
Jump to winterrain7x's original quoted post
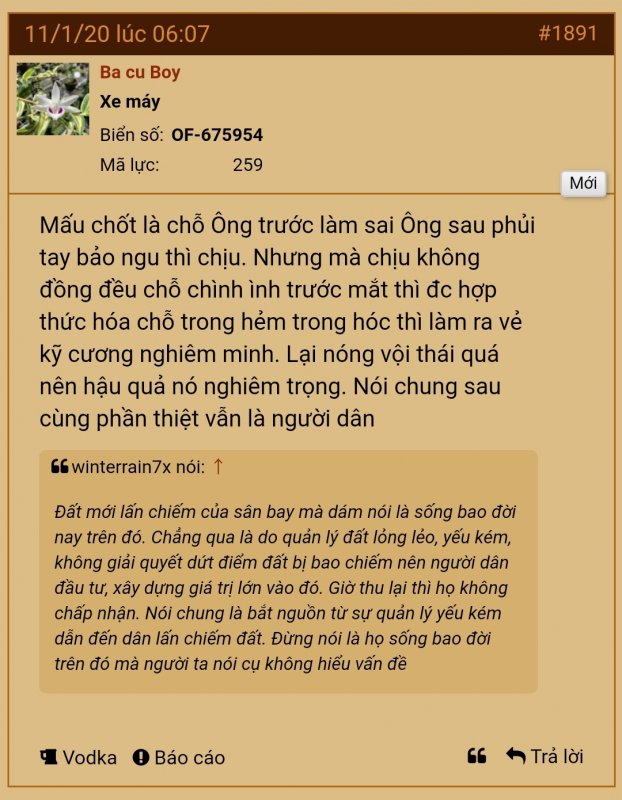click(x=219, y=466)
